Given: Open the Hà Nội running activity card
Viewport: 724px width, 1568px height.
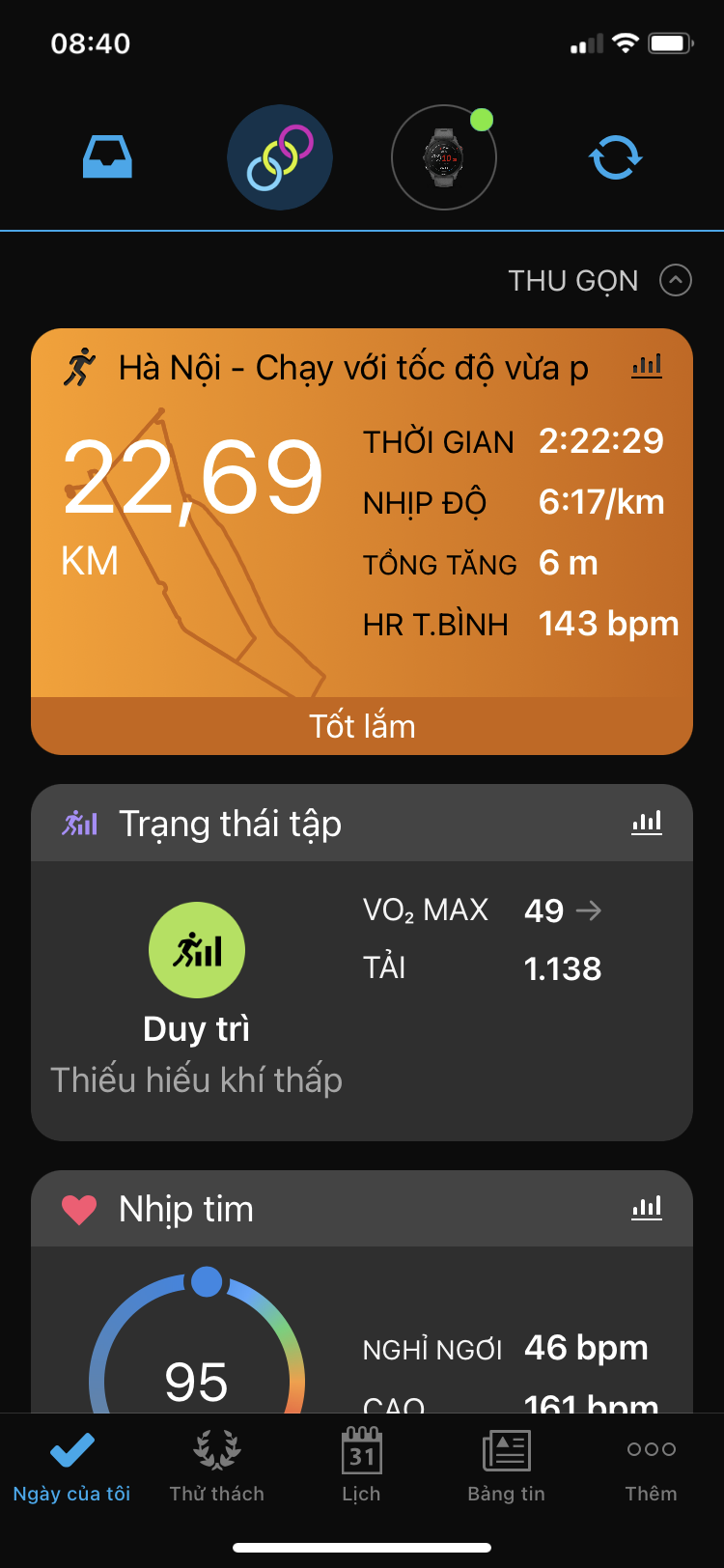Looking at the screenshot, I should point(362,542).
